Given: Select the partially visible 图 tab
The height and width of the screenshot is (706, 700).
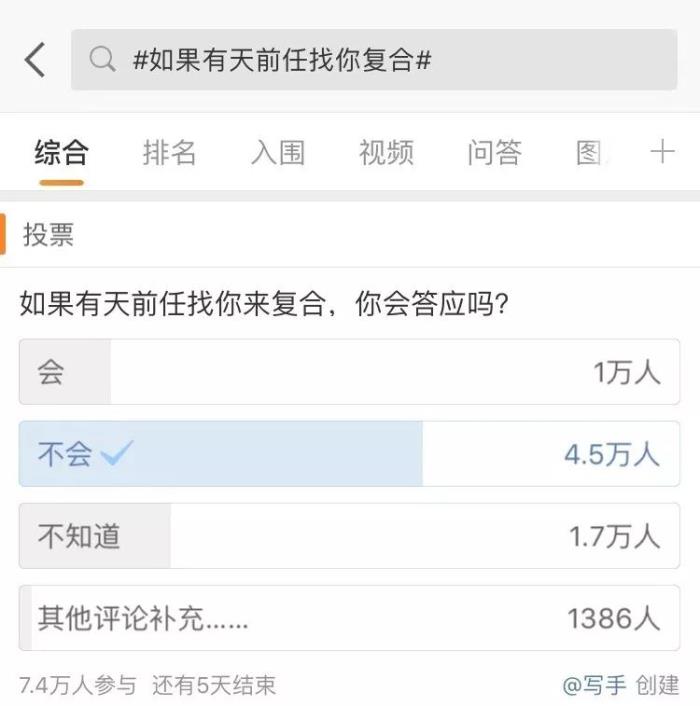Looking at the screenshot, I should [x=590, y=153].
